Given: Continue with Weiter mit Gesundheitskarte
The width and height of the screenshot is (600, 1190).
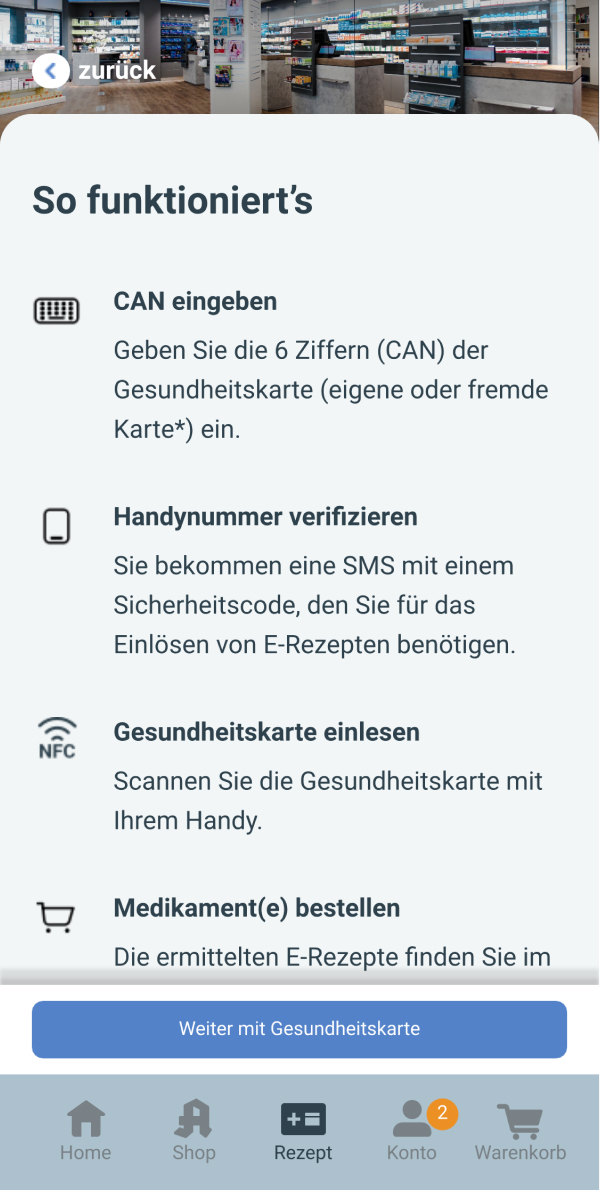Looking at the screenshot, I should click(x=299, y=1029).
